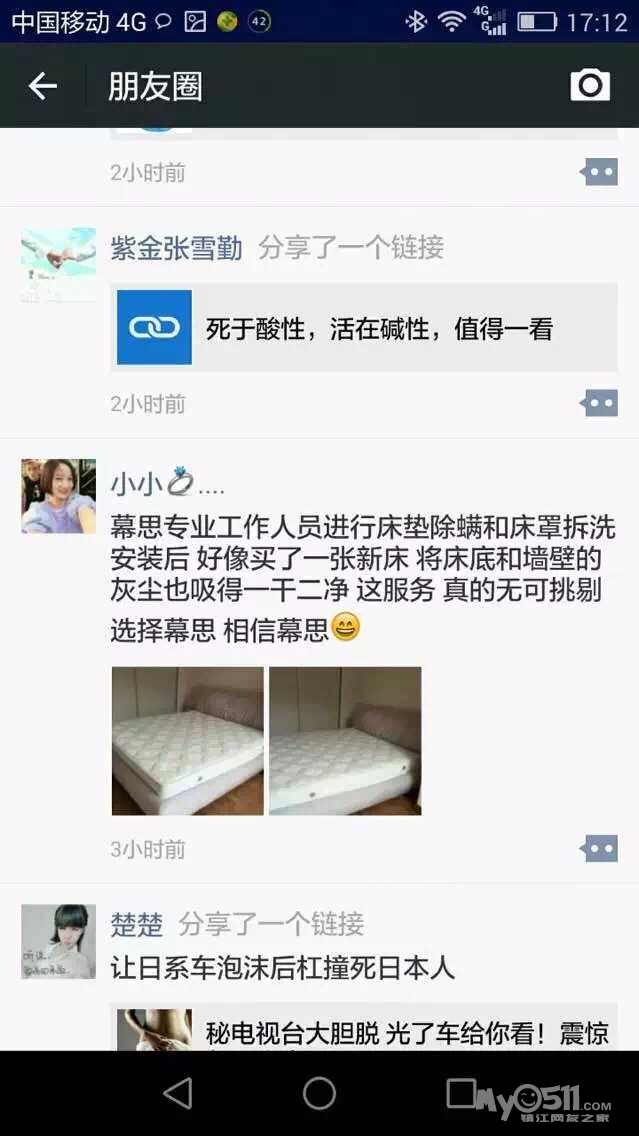Open 小小's avatar photo
Viewport: 639px width, 1136px height.
[x=59, y=496]
